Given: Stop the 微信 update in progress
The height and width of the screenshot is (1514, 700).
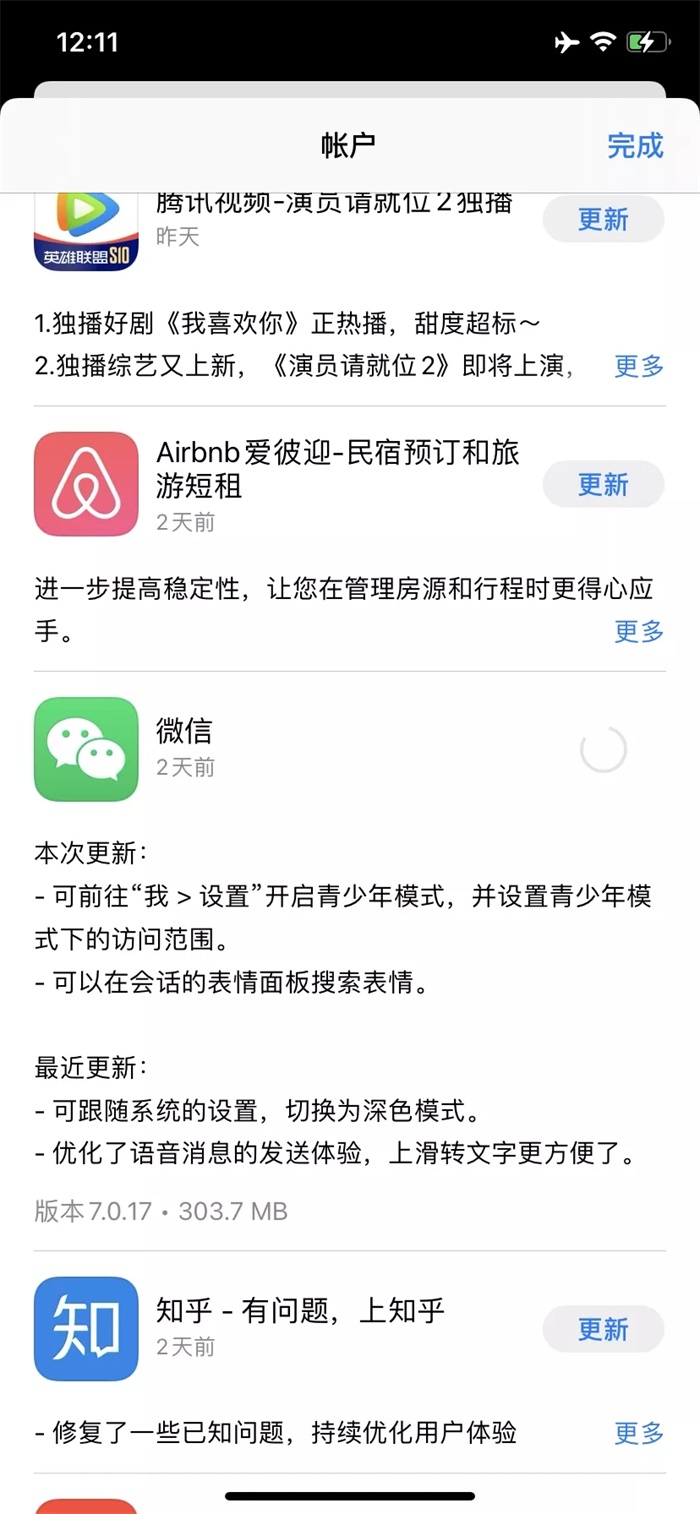Looking at the screenshot, I should click(x=603, y=749).
